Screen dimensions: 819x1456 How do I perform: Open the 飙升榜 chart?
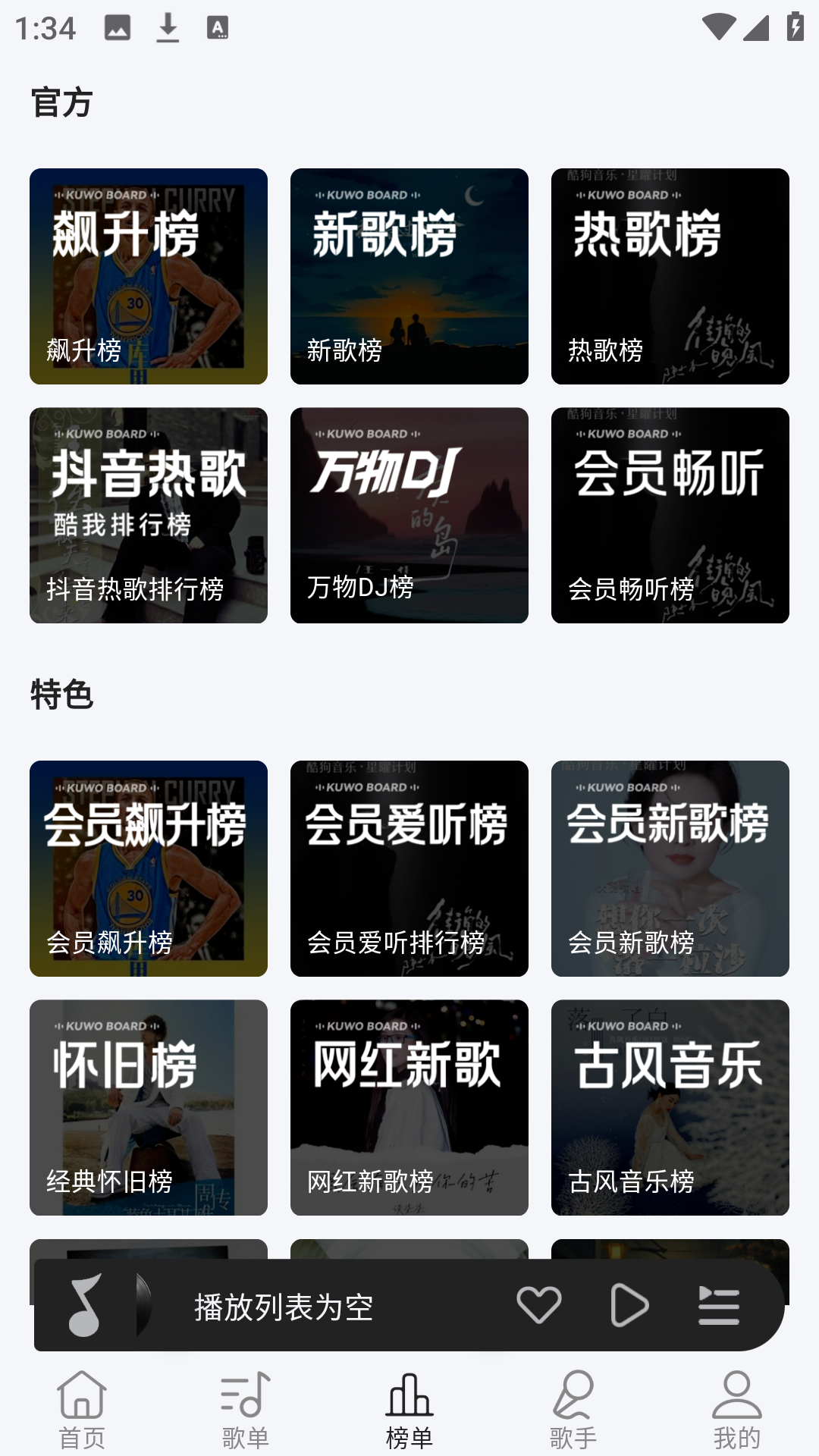tap(148, 277)
